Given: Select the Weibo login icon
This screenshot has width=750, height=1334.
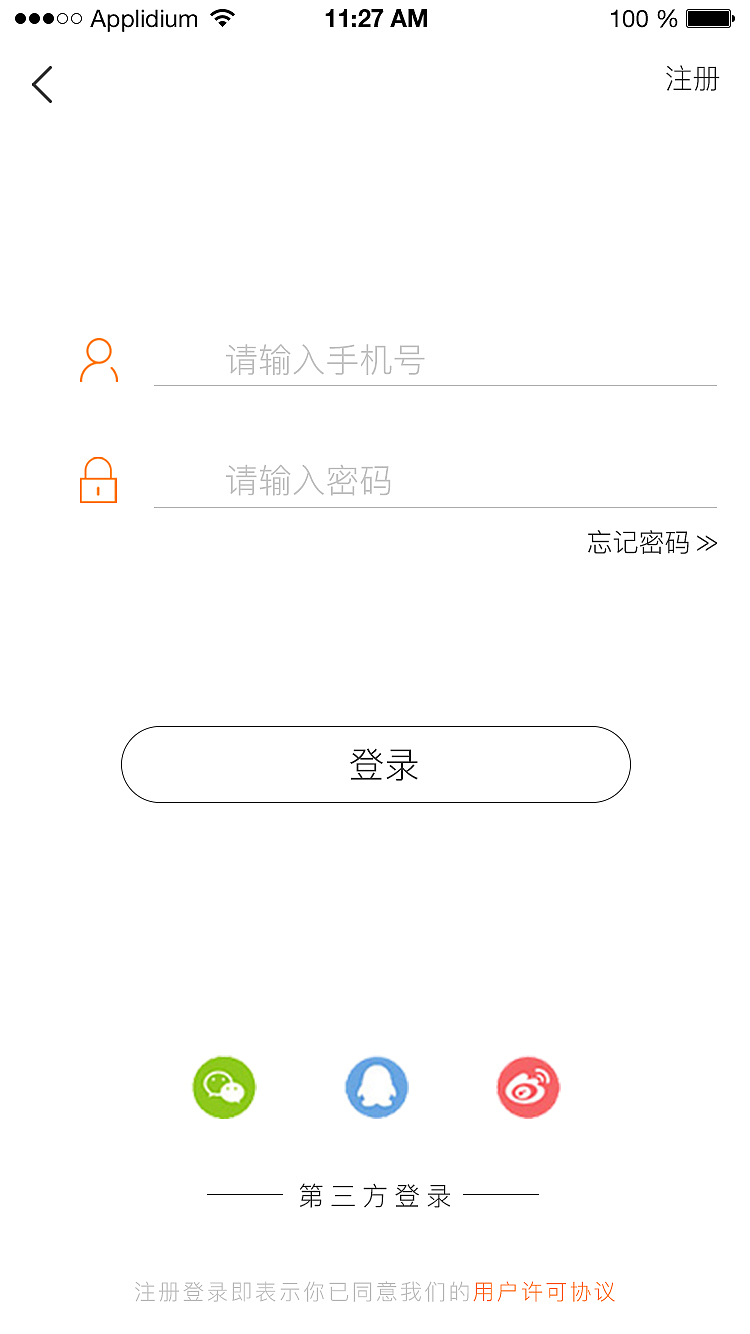Looking at the screenshot, I should coord(528,1087).
